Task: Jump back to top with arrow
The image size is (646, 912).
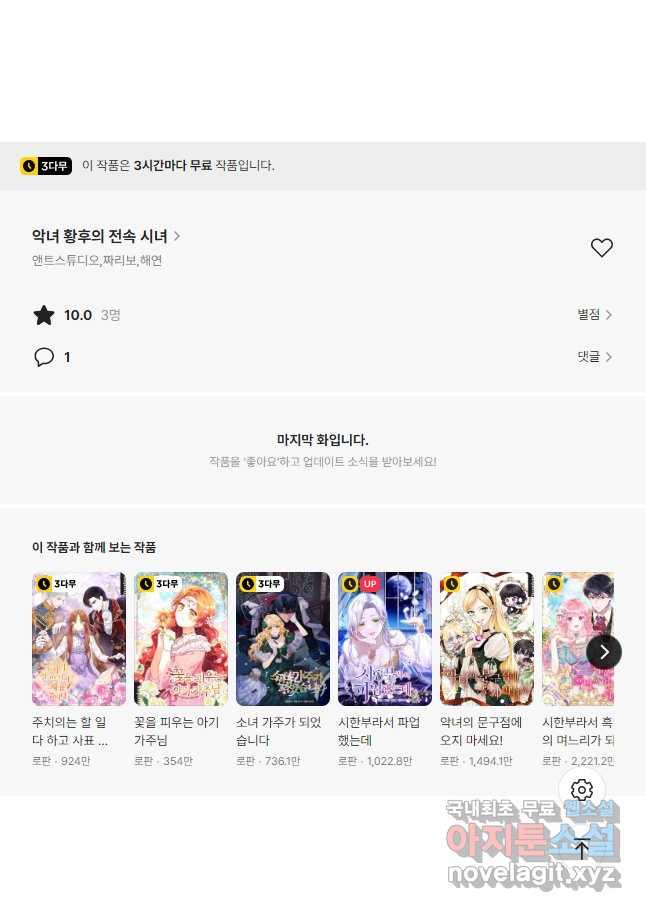Action: 582,849
